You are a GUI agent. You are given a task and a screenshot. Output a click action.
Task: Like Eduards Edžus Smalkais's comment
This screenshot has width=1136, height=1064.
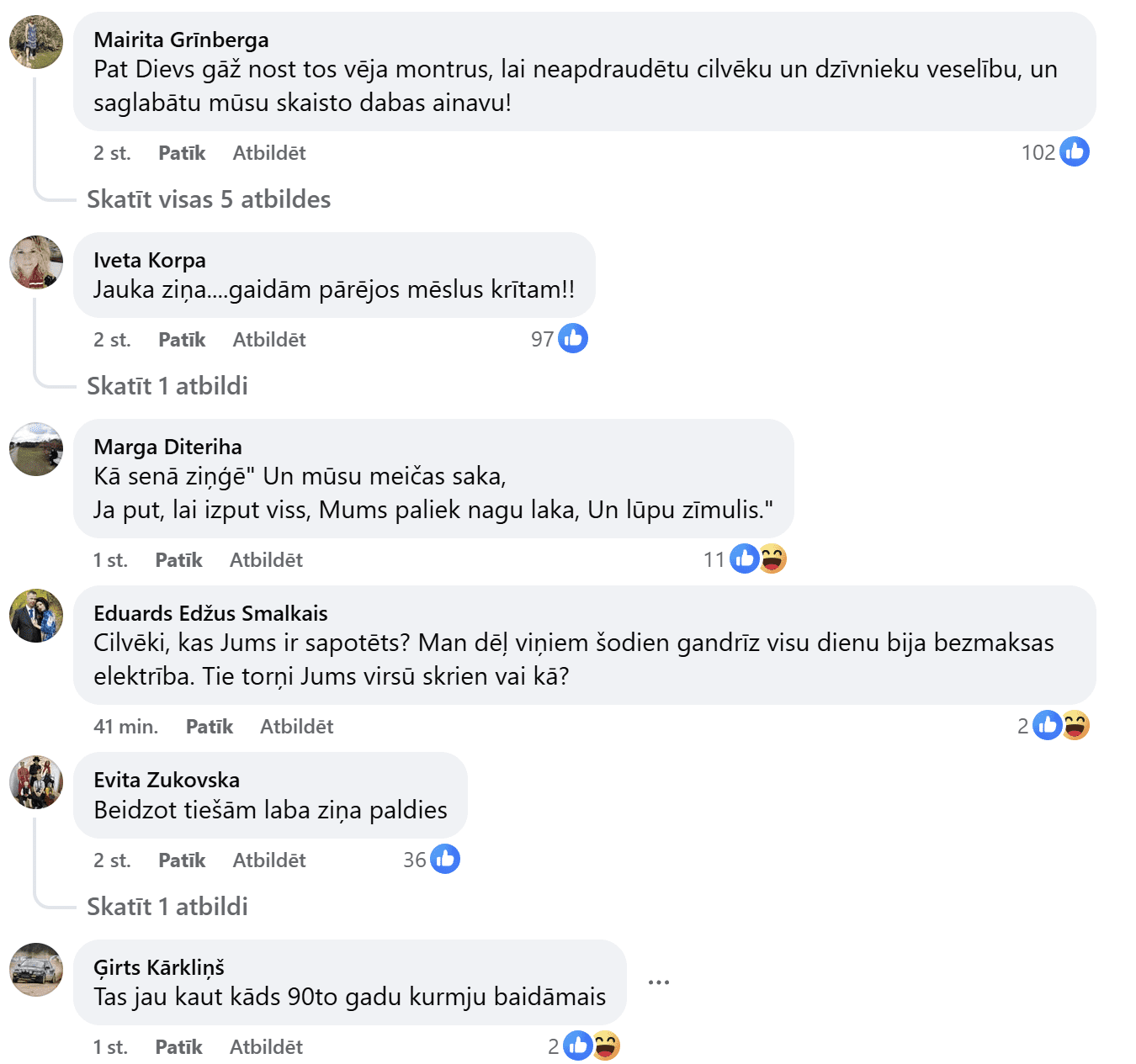(209, 727)
